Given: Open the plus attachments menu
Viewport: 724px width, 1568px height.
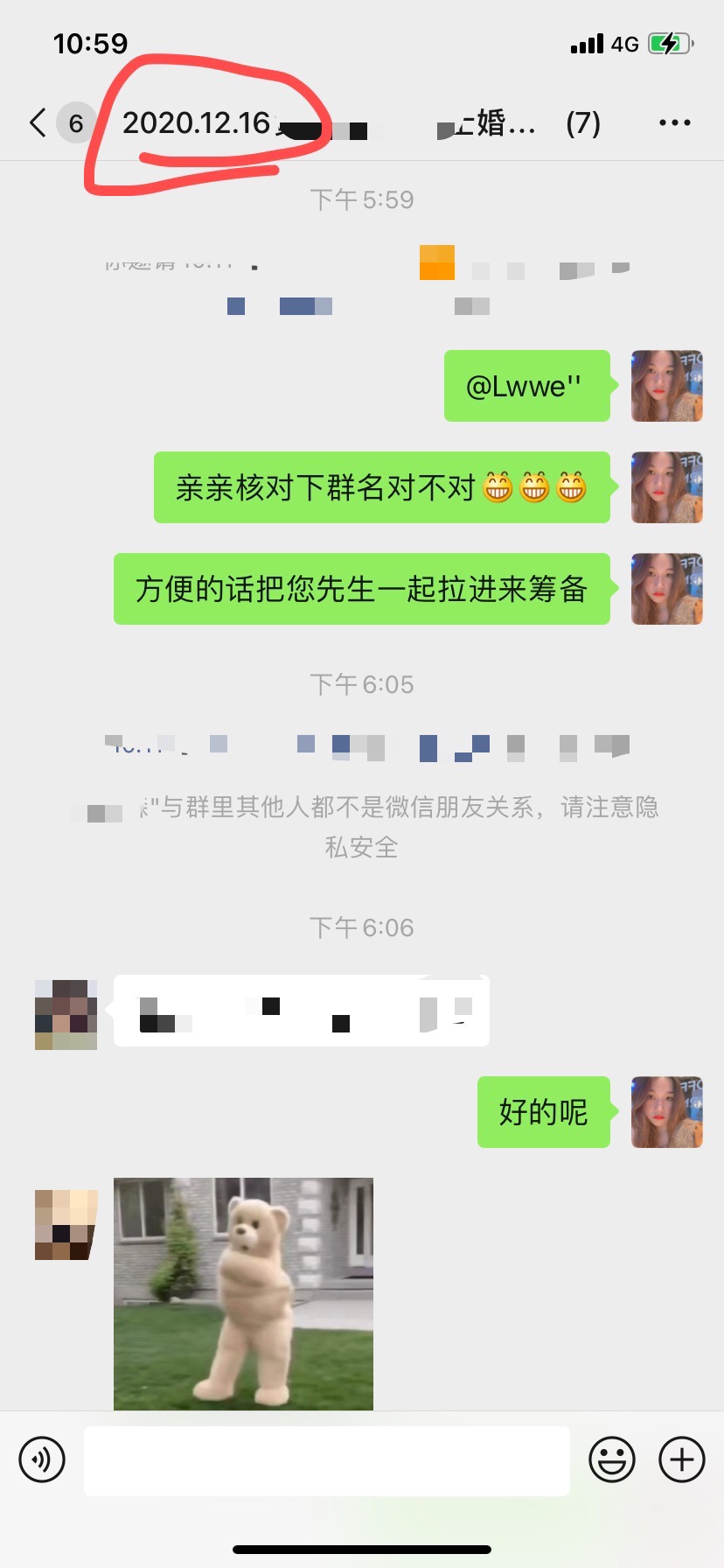Looking at the screenshot, I should [x=682, y=1459].
